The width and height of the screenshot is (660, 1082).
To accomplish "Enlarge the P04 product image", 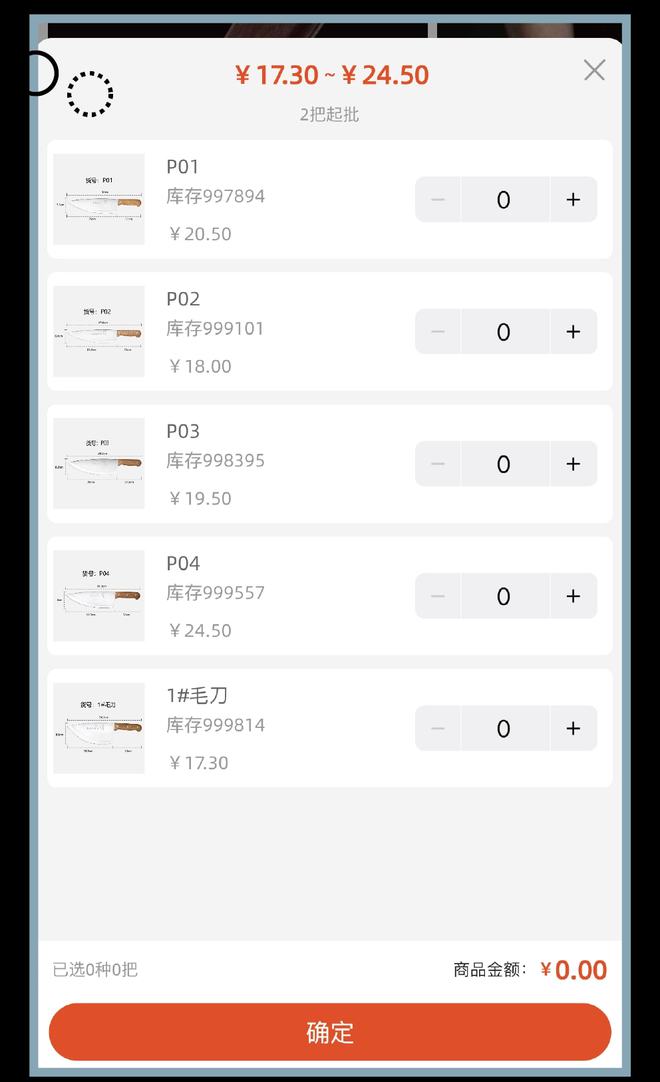I will [x=99, y=596].
